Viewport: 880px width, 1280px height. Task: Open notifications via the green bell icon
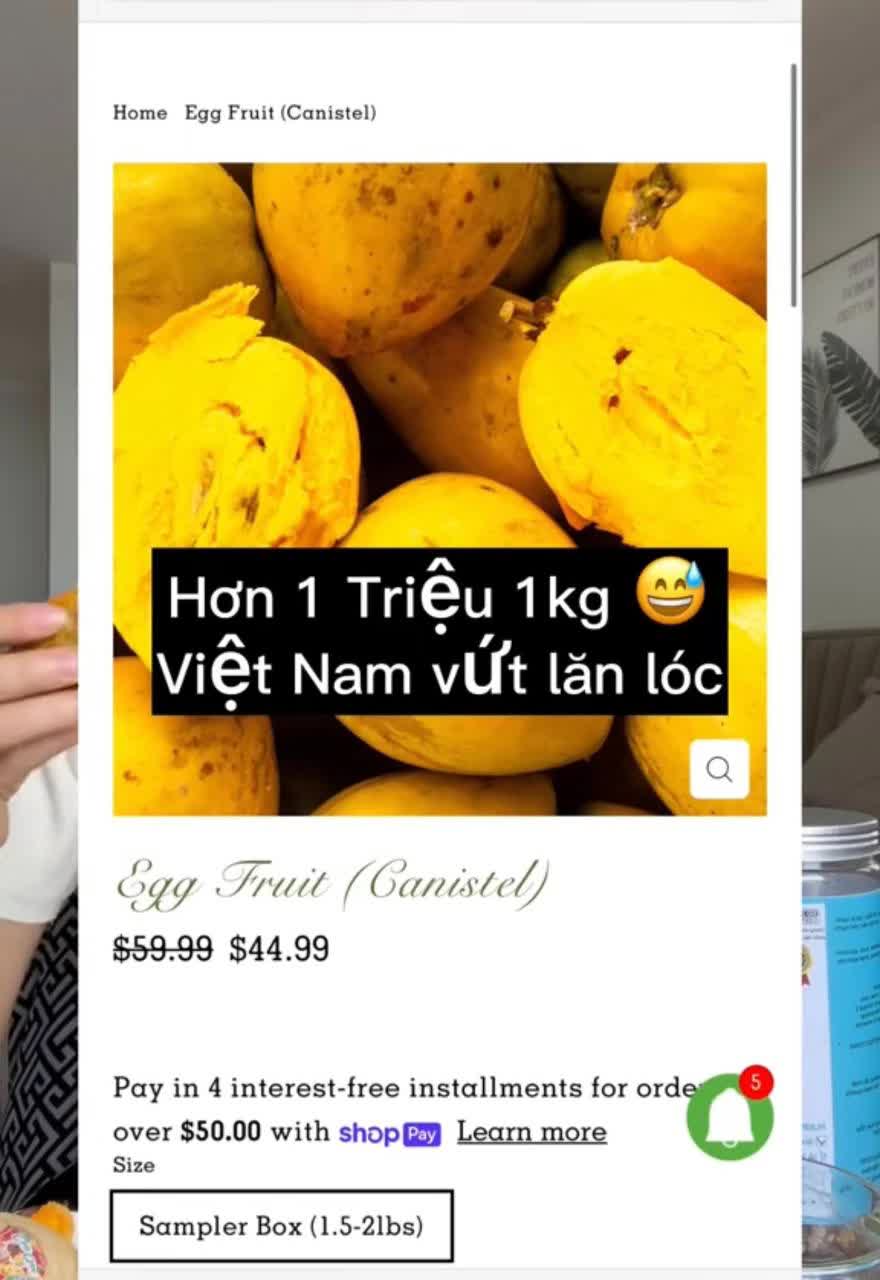[x=729, y=1118]
